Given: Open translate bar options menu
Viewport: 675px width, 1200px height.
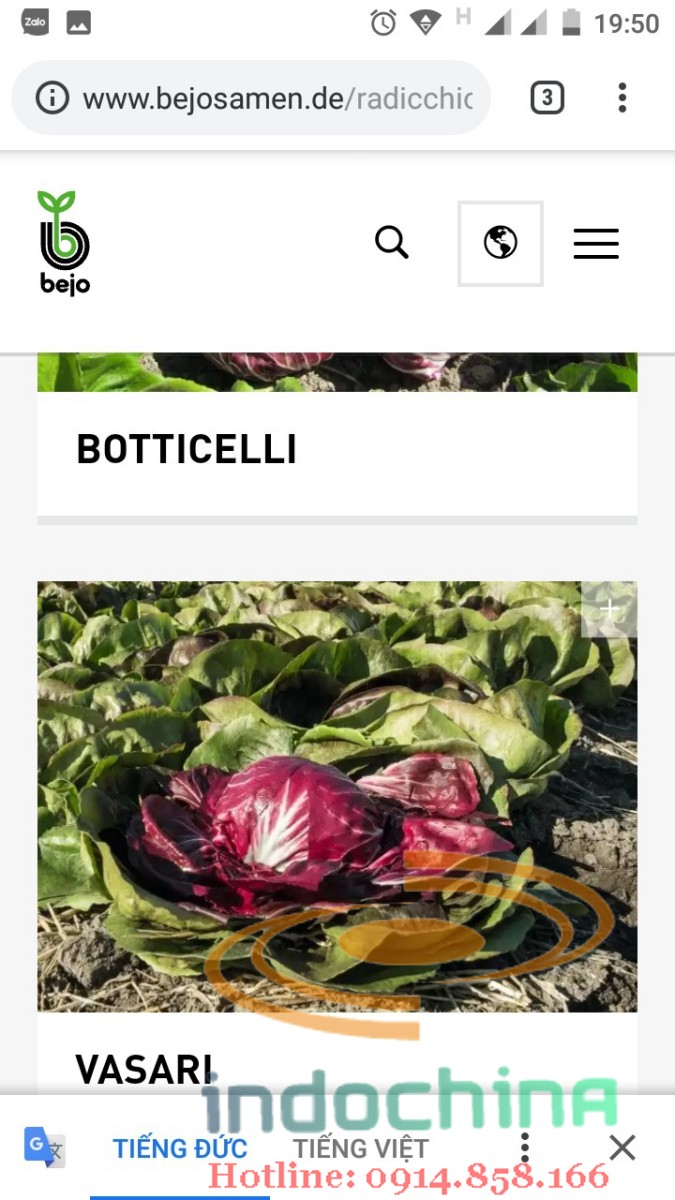Looking at the screenshot, I should 525,1148.
